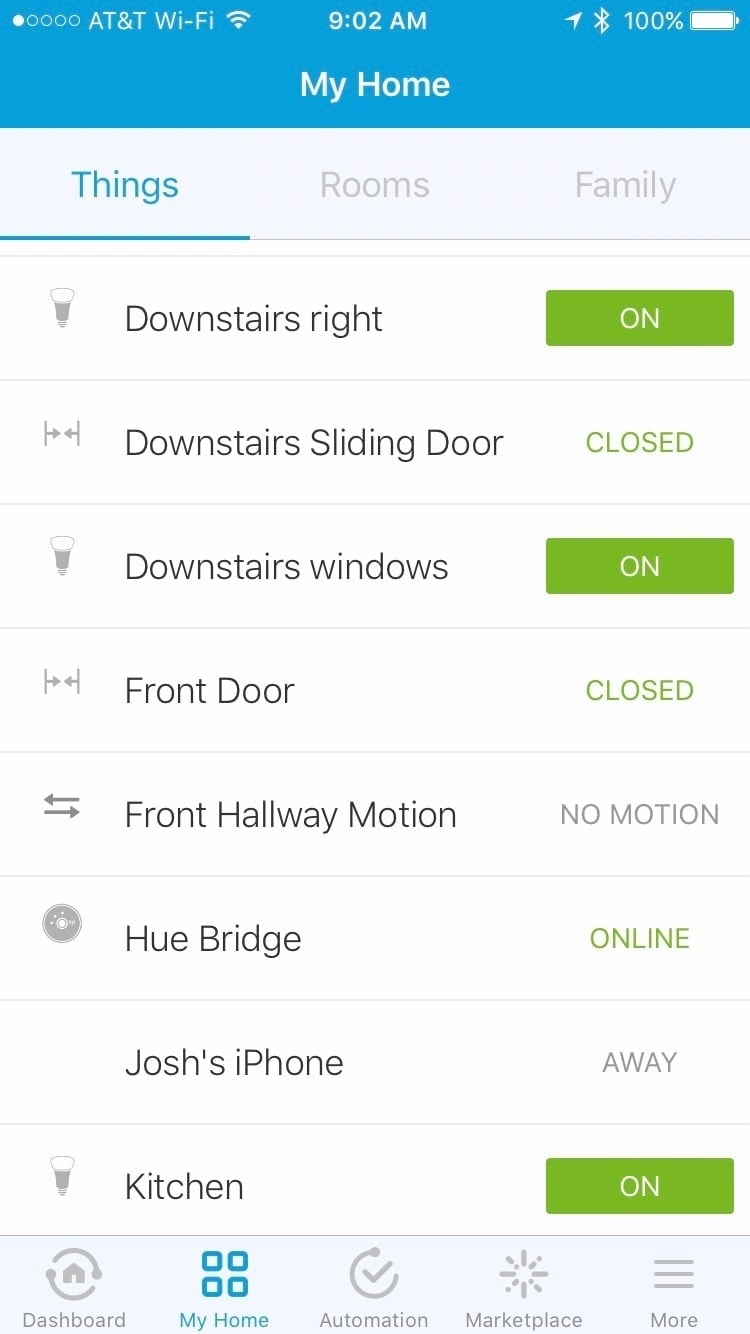Image resolution: width=750 pixels, height=1334 pixels.
Task: Open the Automation section
Action: coord(373,1285)
